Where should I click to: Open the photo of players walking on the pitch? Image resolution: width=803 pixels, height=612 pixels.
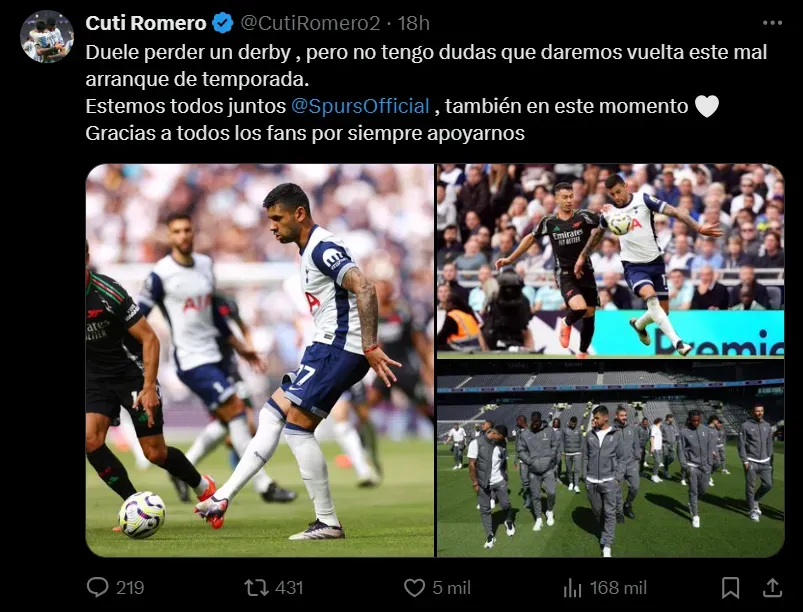(x=610, y=460)
